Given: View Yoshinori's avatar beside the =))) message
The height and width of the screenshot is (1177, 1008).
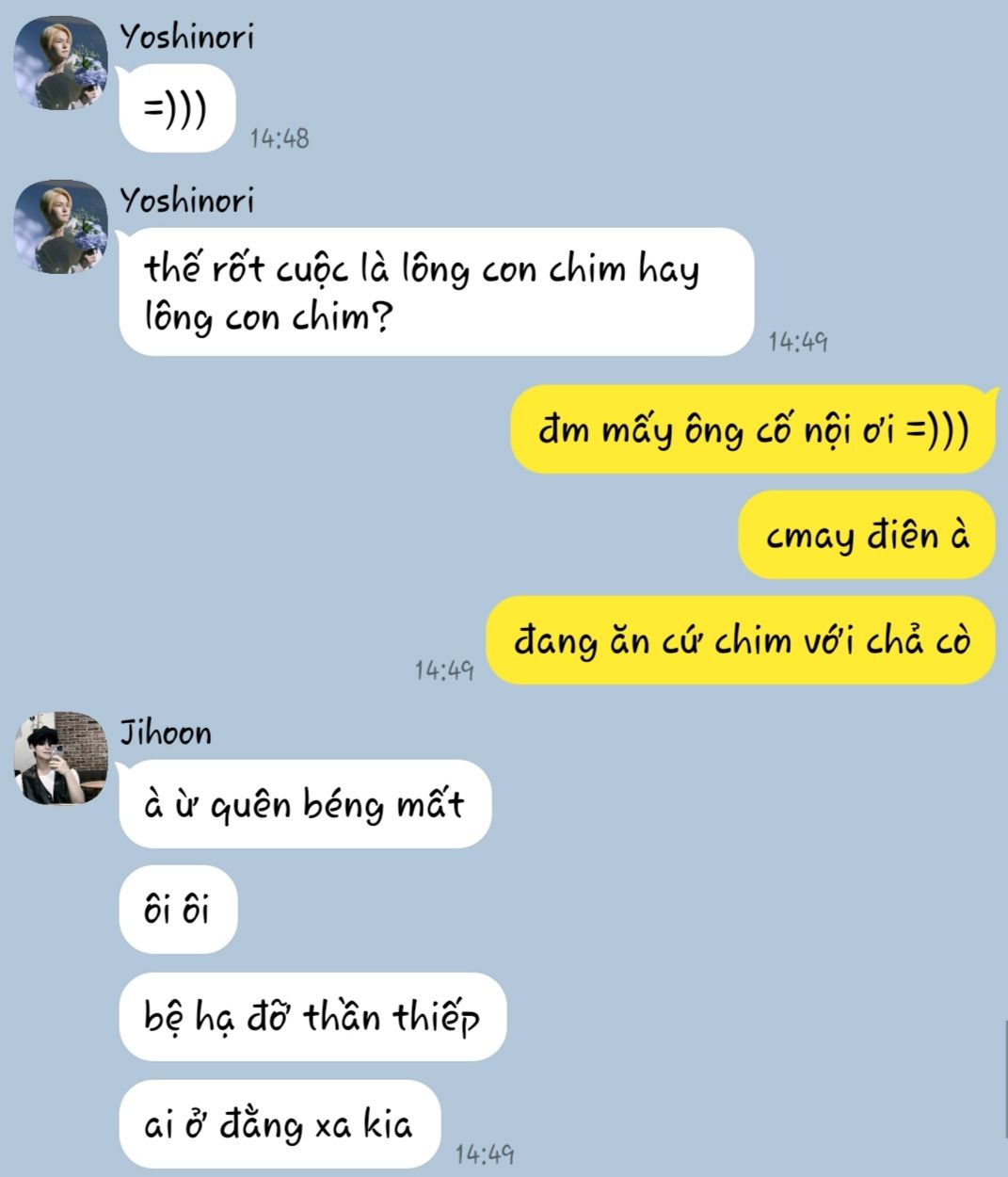Looking at the screenshot, I should 61,63.
